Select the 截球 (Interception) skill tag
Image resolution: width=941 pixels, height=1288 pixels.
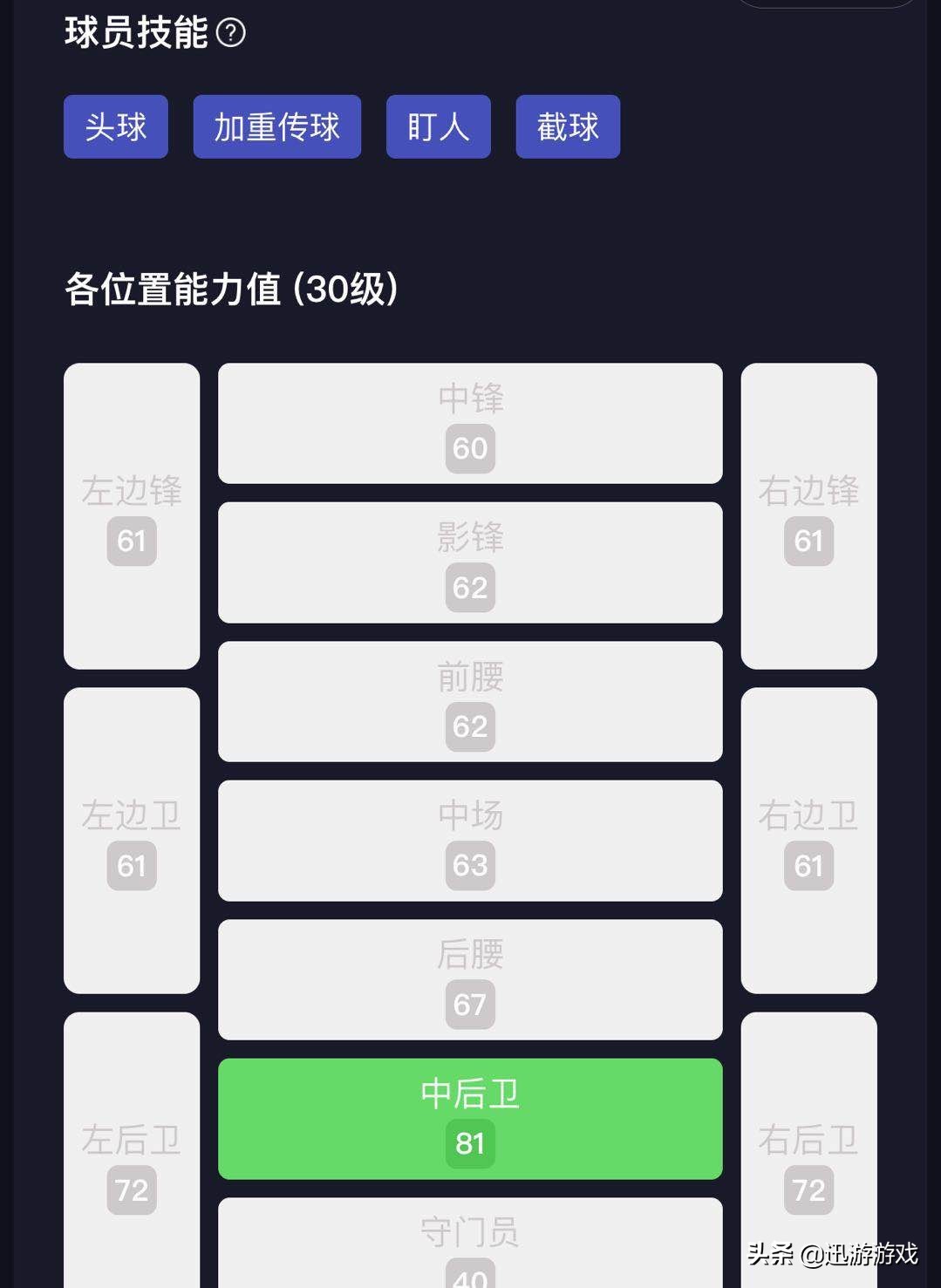567,126
